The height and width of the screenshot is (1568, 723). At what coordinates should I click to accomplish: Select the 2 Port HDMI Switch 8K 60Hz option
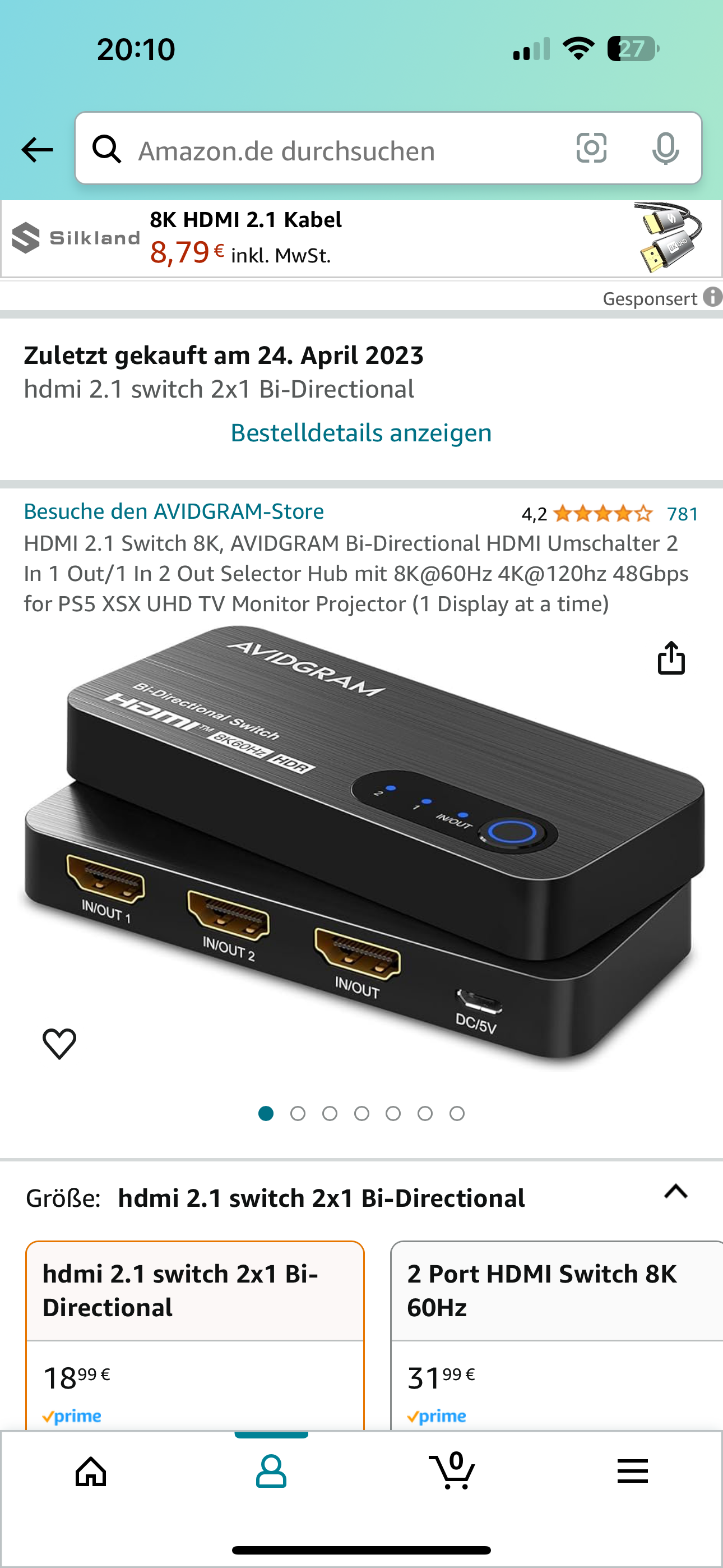click(555, 1333)
